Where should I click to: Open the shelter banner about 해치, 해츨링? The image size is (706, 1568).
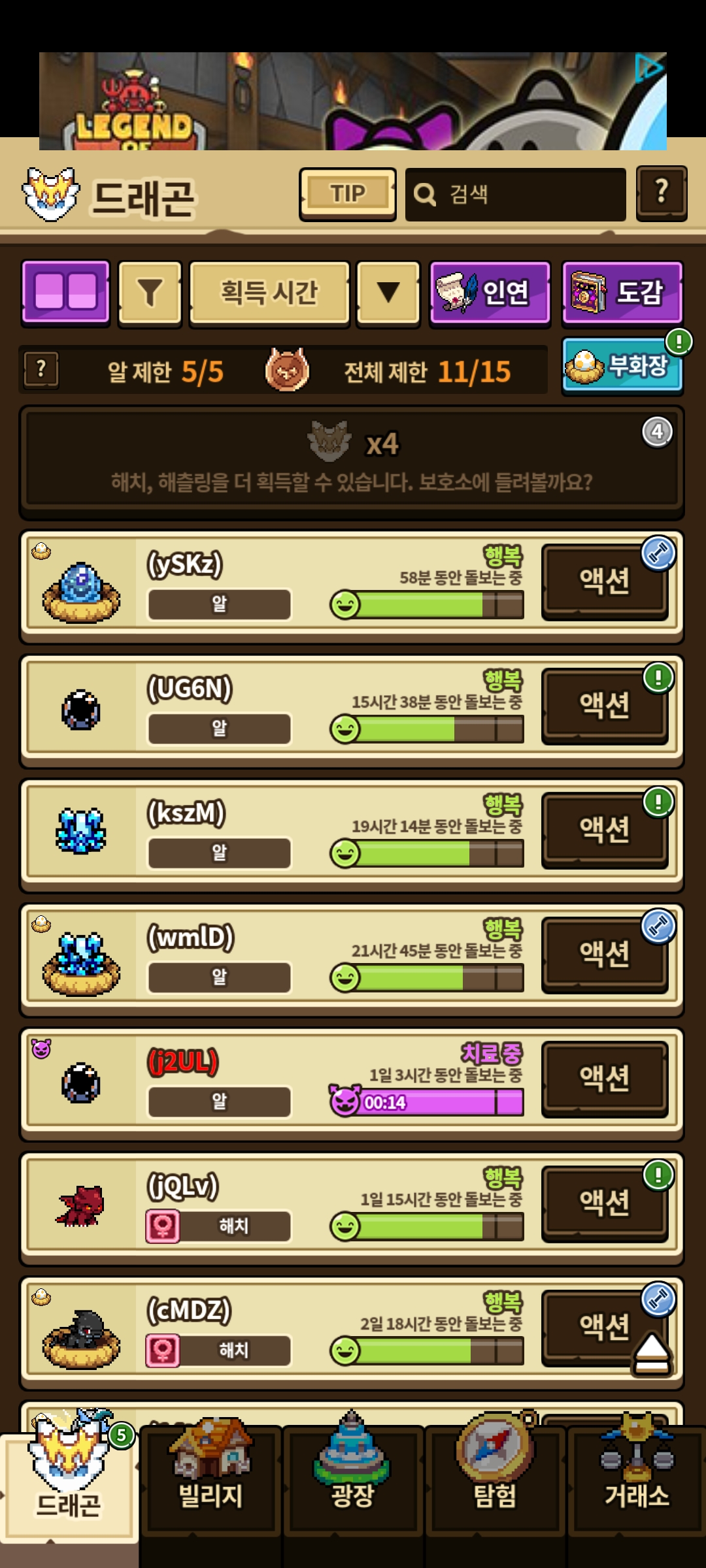point(352,461)
